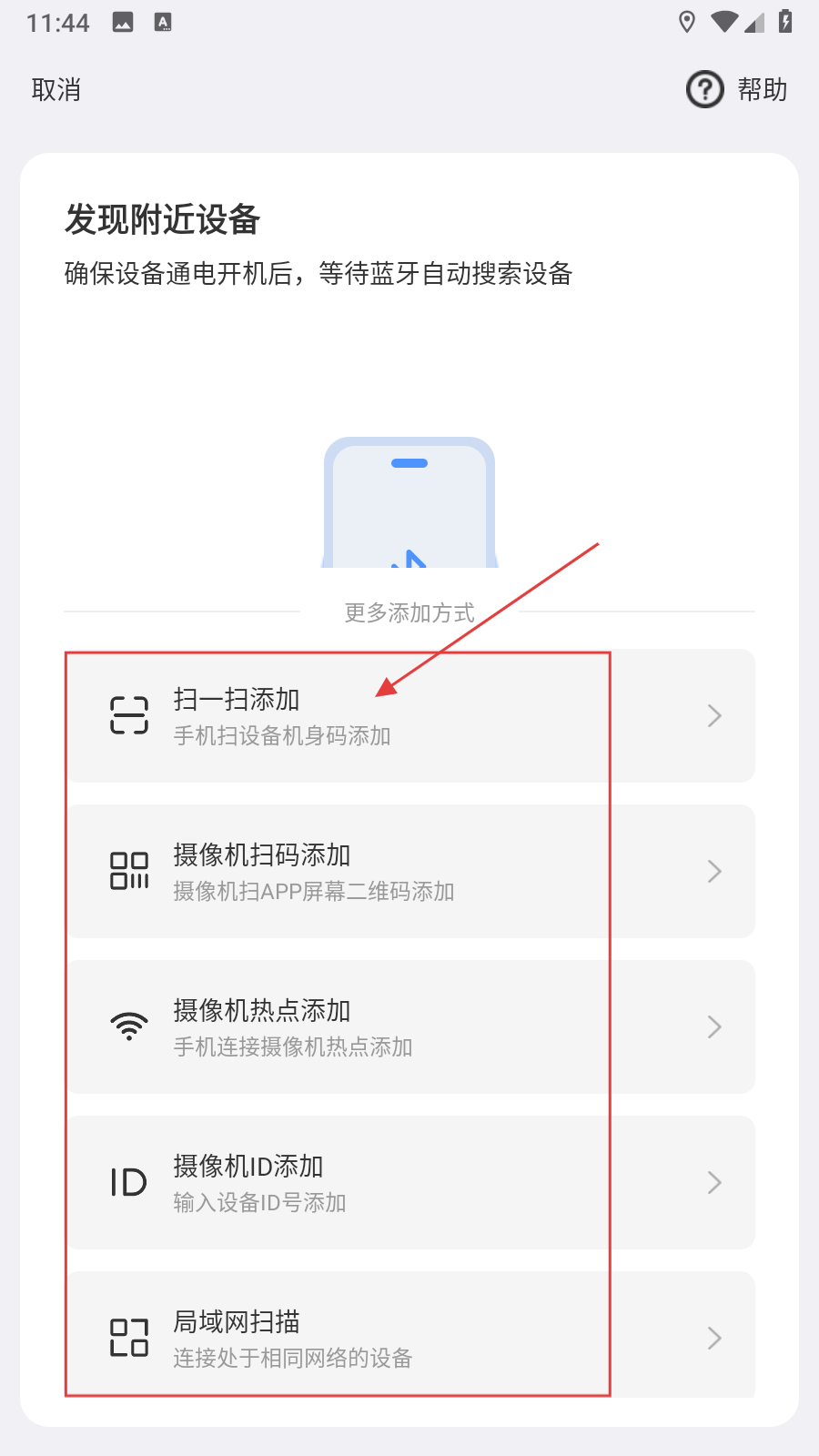Choose 摄像机扫码添加 method
The height and width of the screenshot is (1456, 819).
click(409, 872)
